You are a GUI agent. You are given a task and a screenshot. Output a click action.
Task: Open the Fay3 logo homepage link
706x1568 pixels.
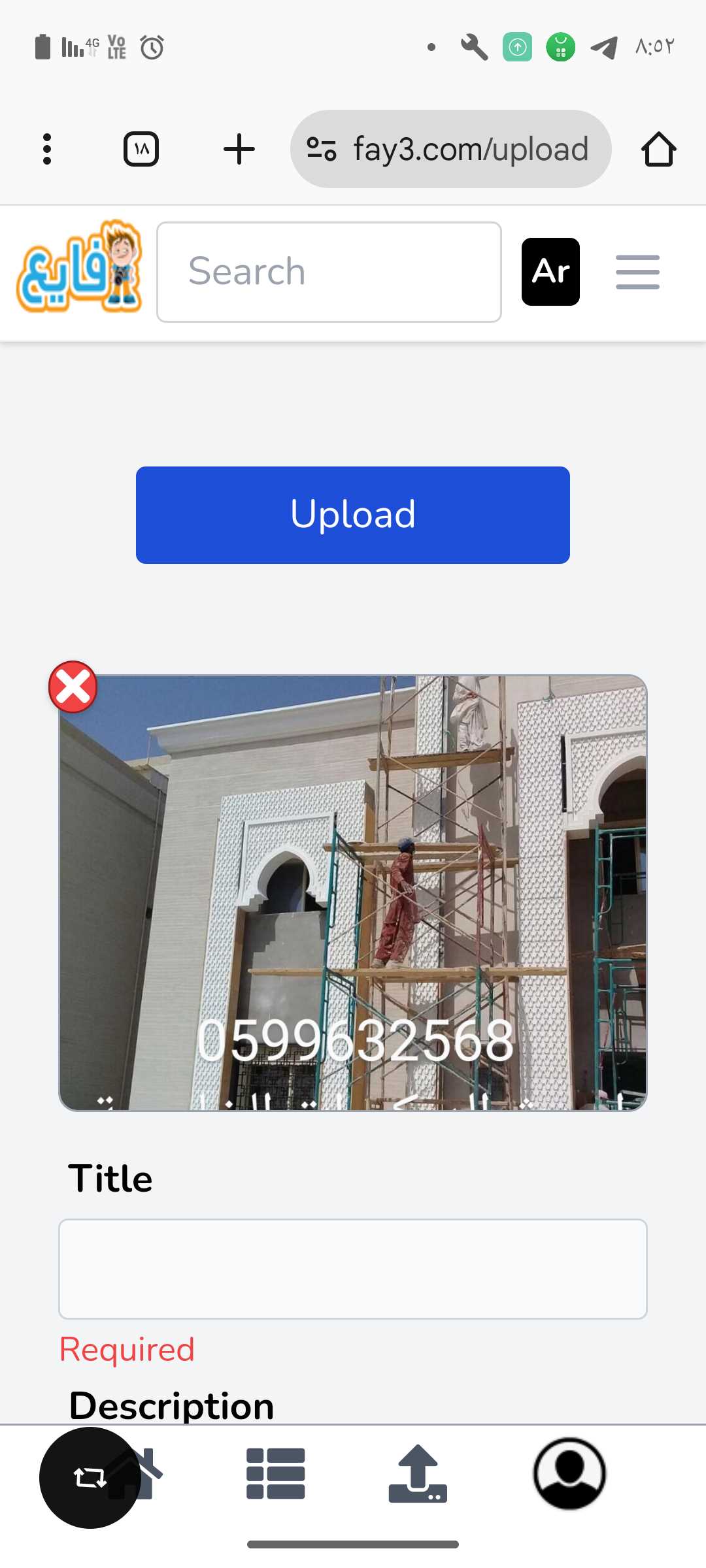tap(79, 267)
